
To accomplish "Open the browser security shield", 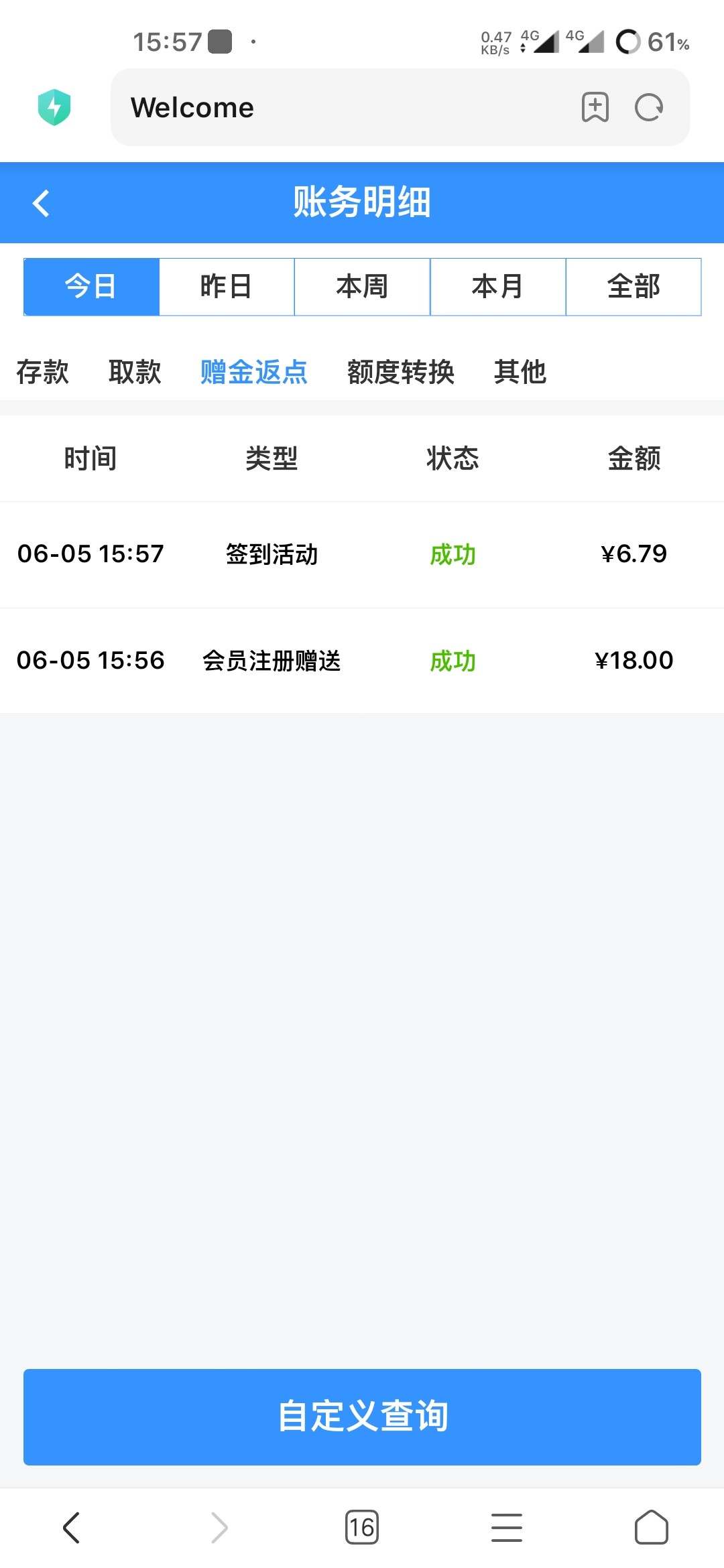I will [x=54, y=107].
